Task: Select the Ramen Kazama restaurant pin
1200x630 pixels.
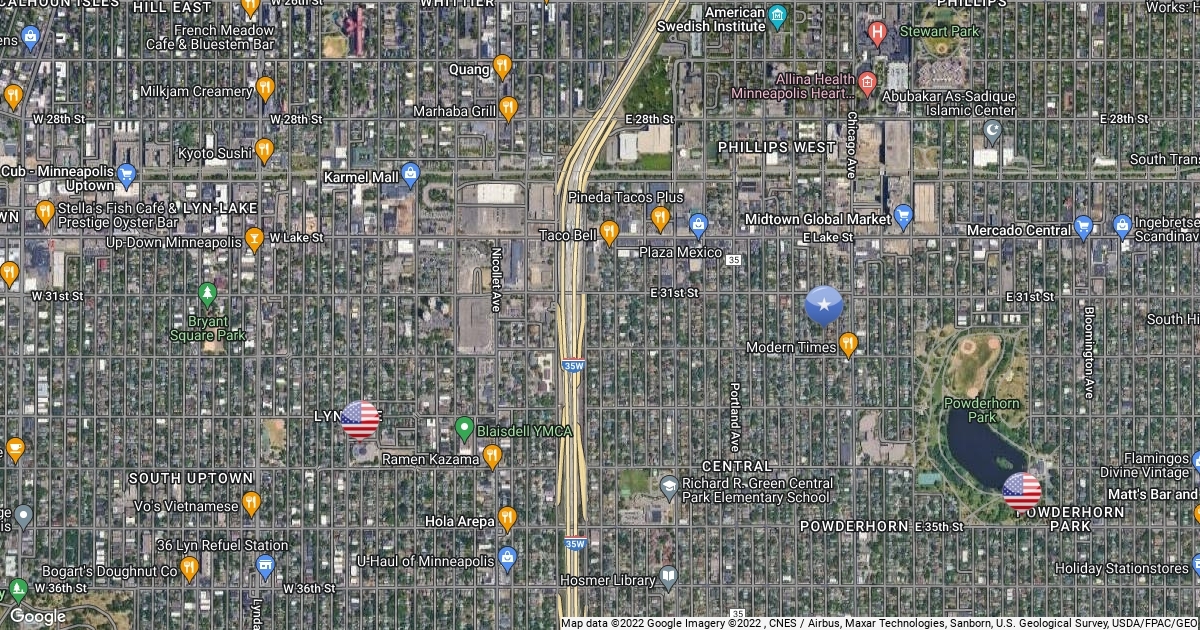Action: click(x=492, y=456)
